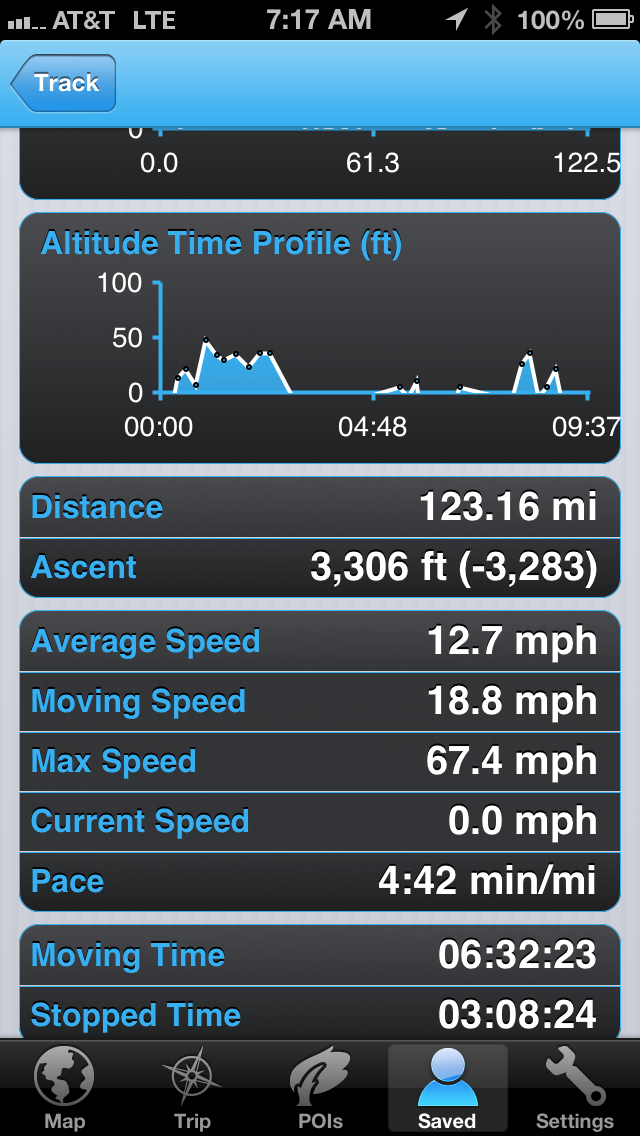Open the Trip tab
This screenshot has height=1136, width=640.
192,1089
